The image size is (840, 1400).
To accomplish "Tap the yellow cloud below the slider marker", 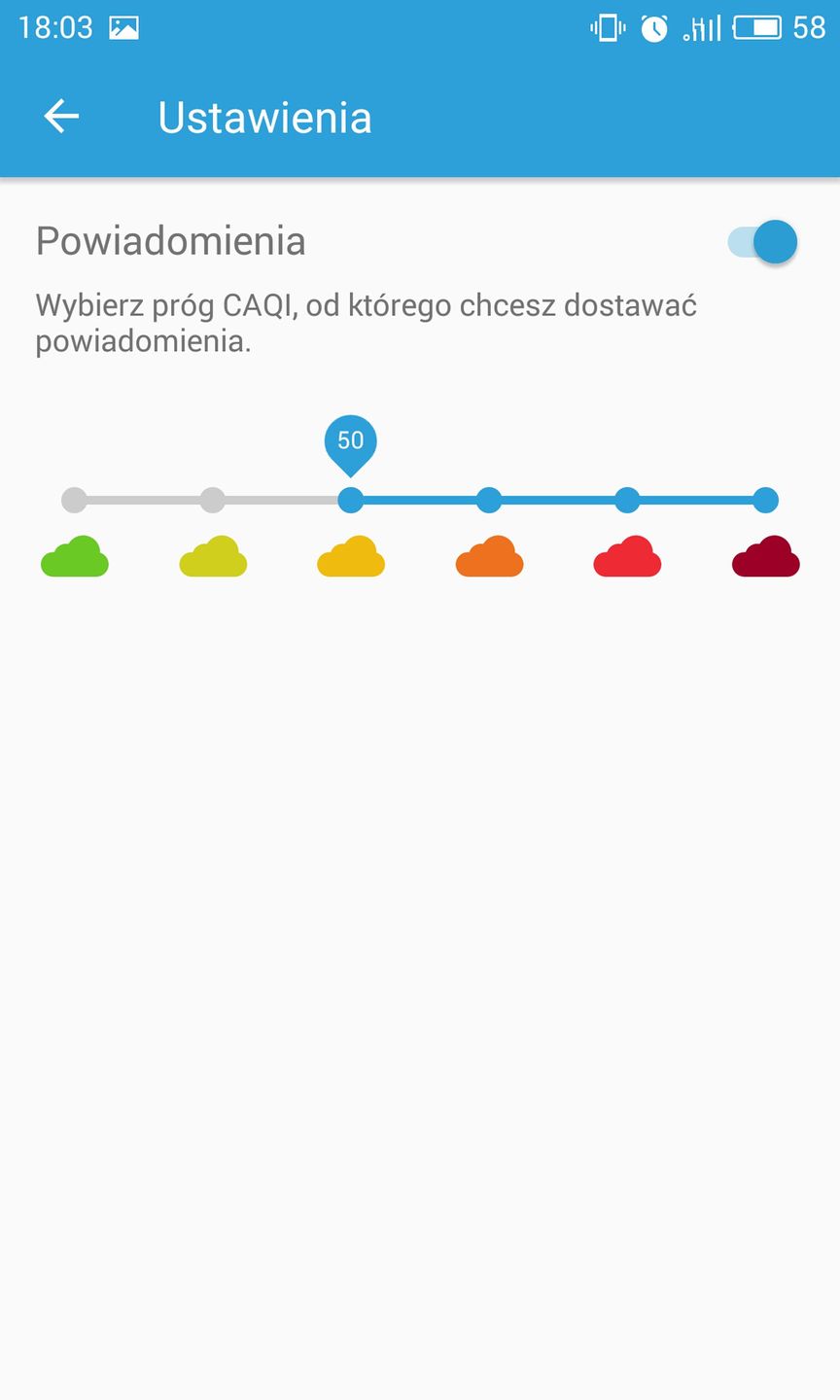I will 350,557.
